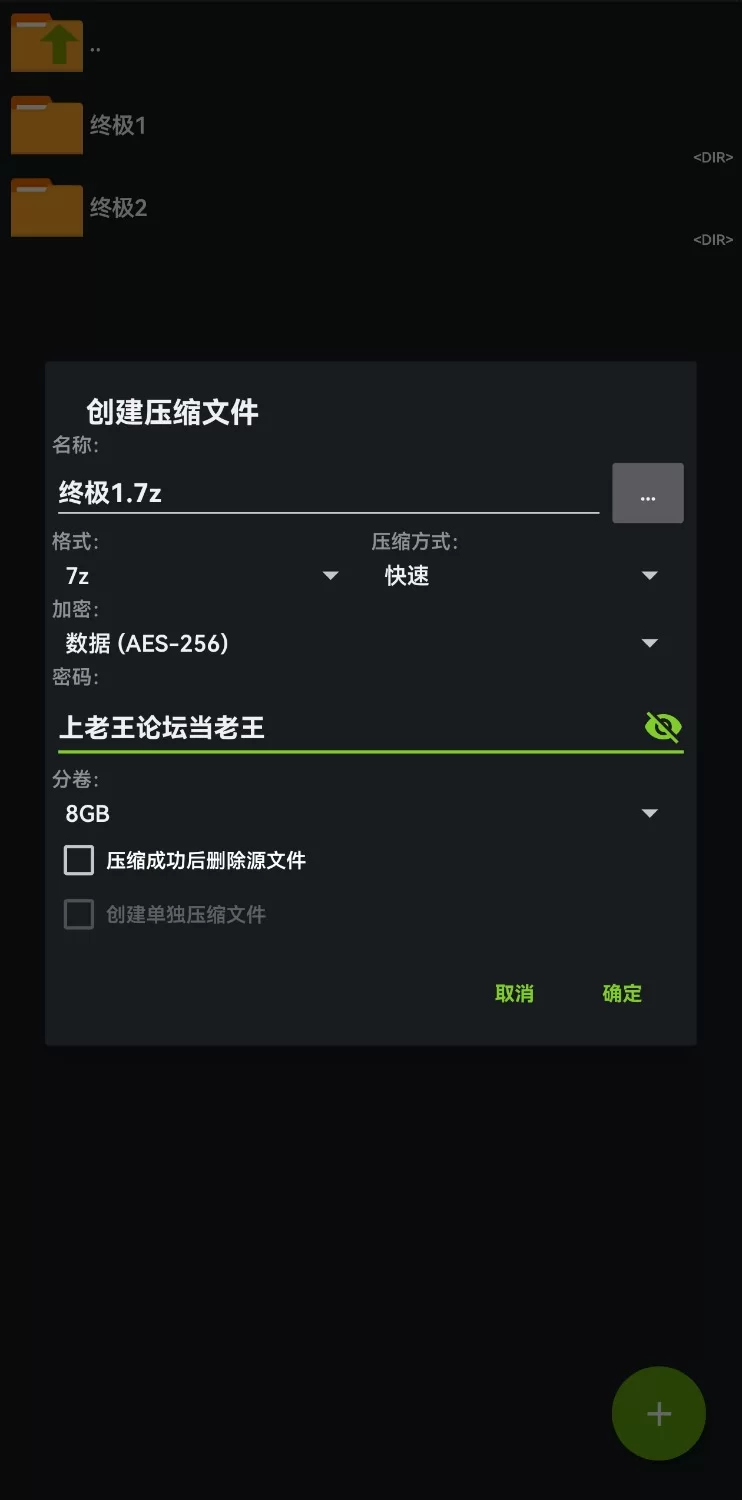742x1500 pixels.
Task: Tap the browse "..." button beside the name
Action: tap(648, 493)
